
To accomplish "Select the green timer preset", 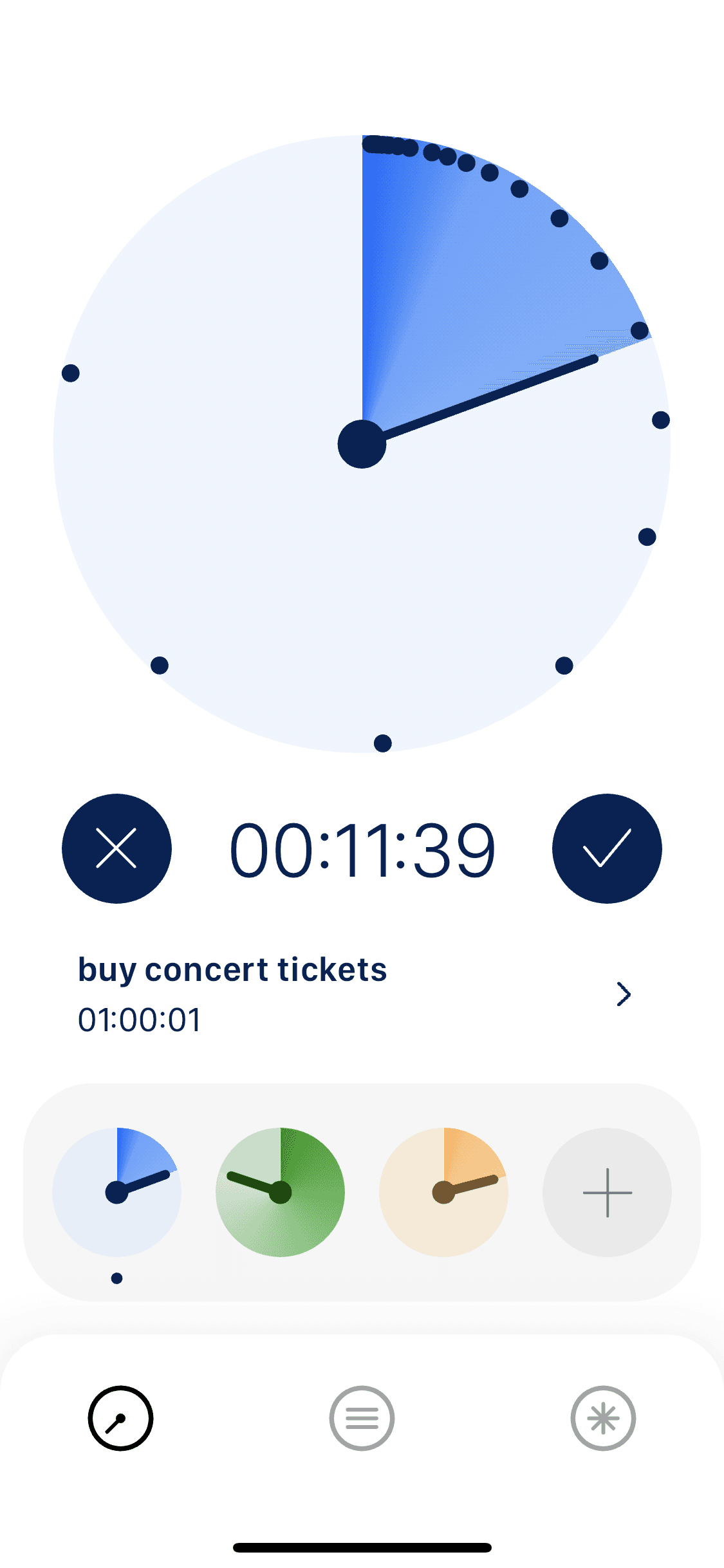I will [280, 1192].
